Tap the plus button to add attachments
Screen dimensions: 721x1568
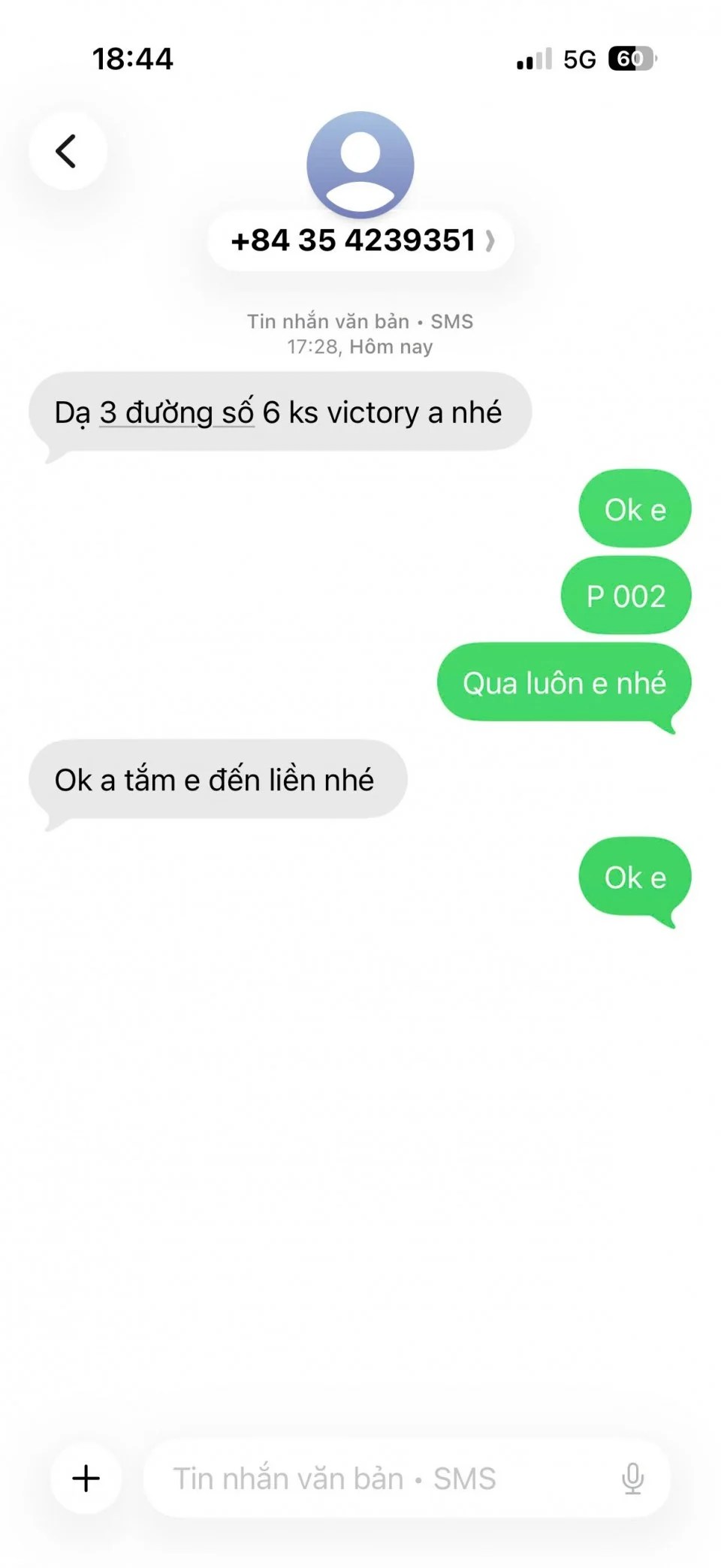pos(86,1478)
